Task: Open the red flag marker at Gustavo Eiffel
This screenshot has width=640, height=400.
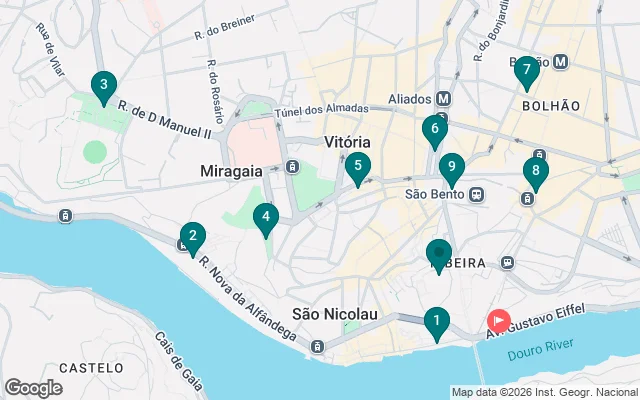Action: pyautogui.click(x=499, y=321)
